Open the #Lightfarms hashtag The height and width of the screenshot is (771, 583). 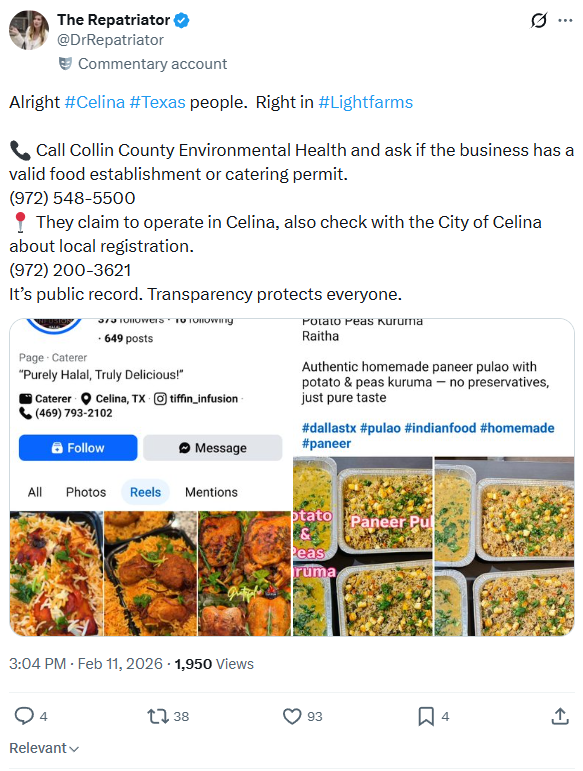tap(366, 102)
